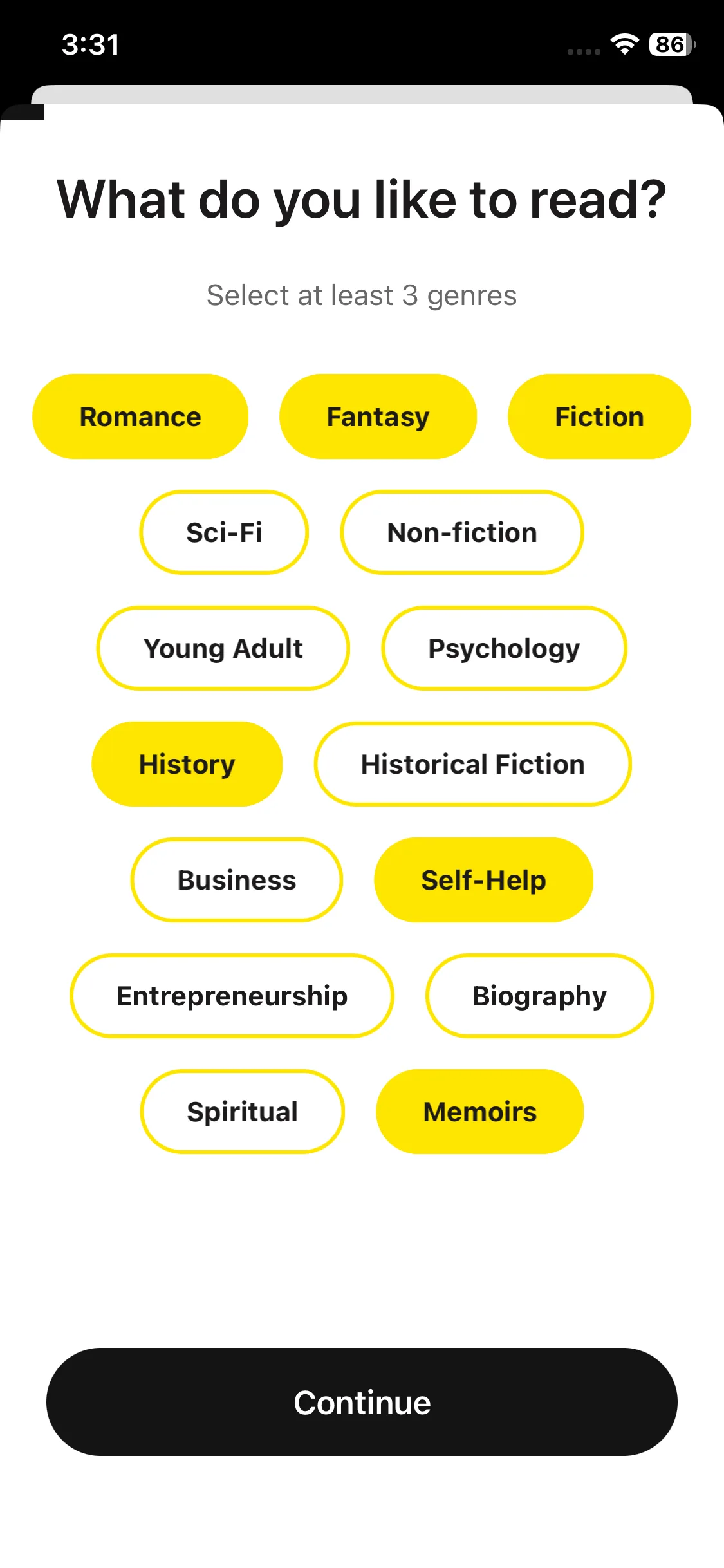This screenshot has height=1568, width=724.
Task: Deselect the Romance genre chip
Action: click(140, 416)
